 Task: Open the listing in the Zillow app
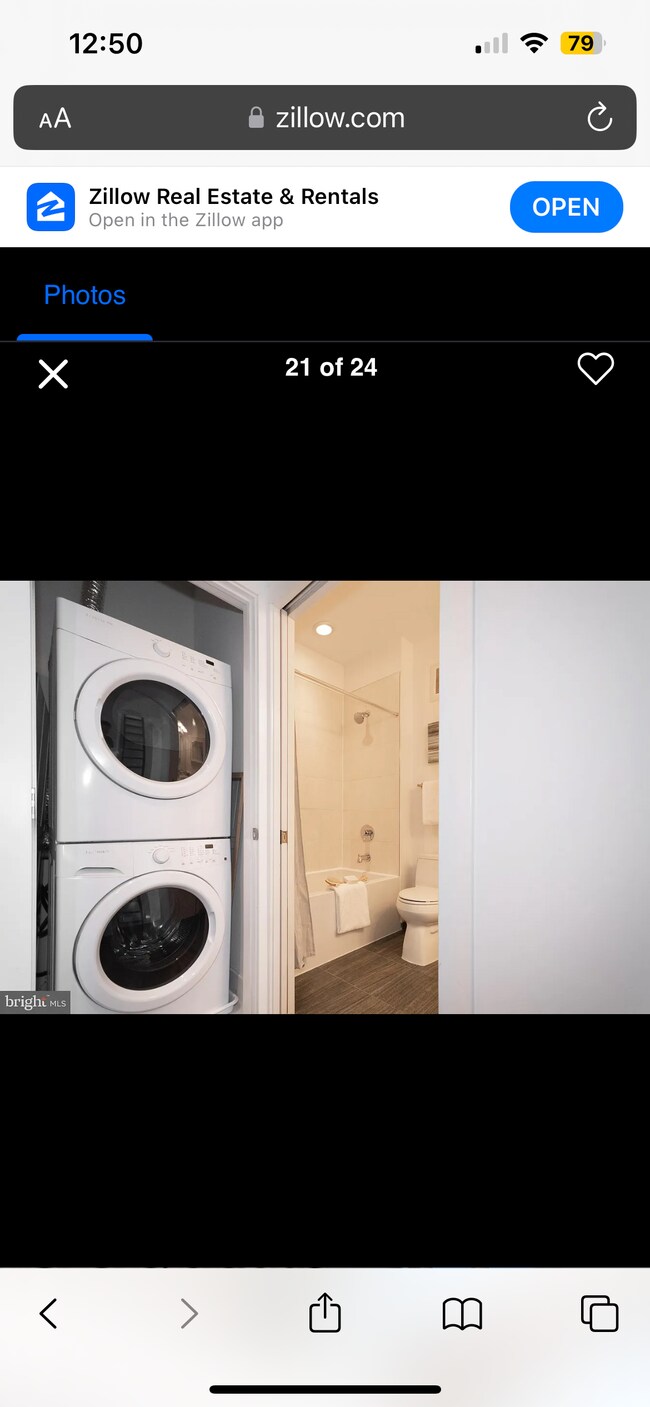point(566,207)
